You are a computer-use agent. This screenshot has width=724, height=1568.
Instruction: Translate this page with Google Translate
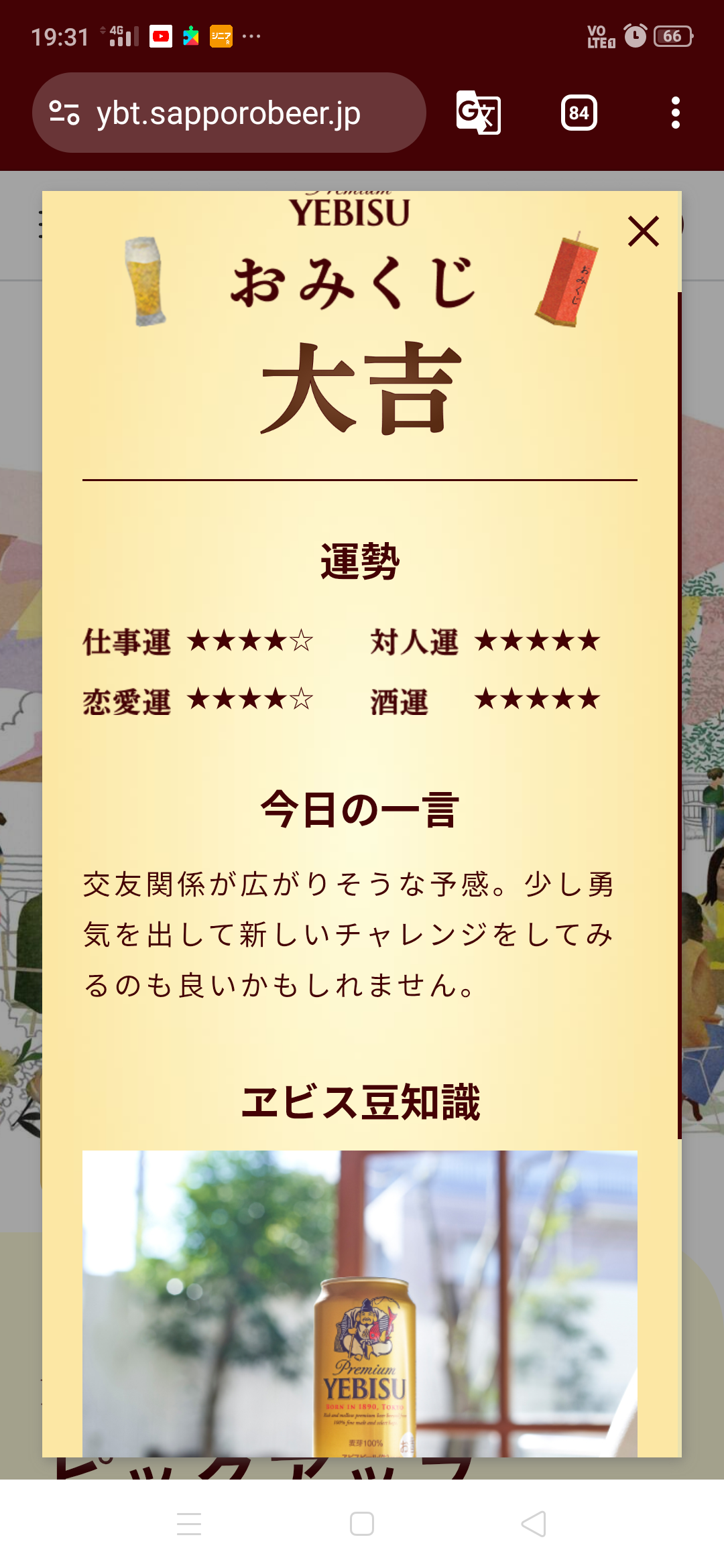point(478,113)
